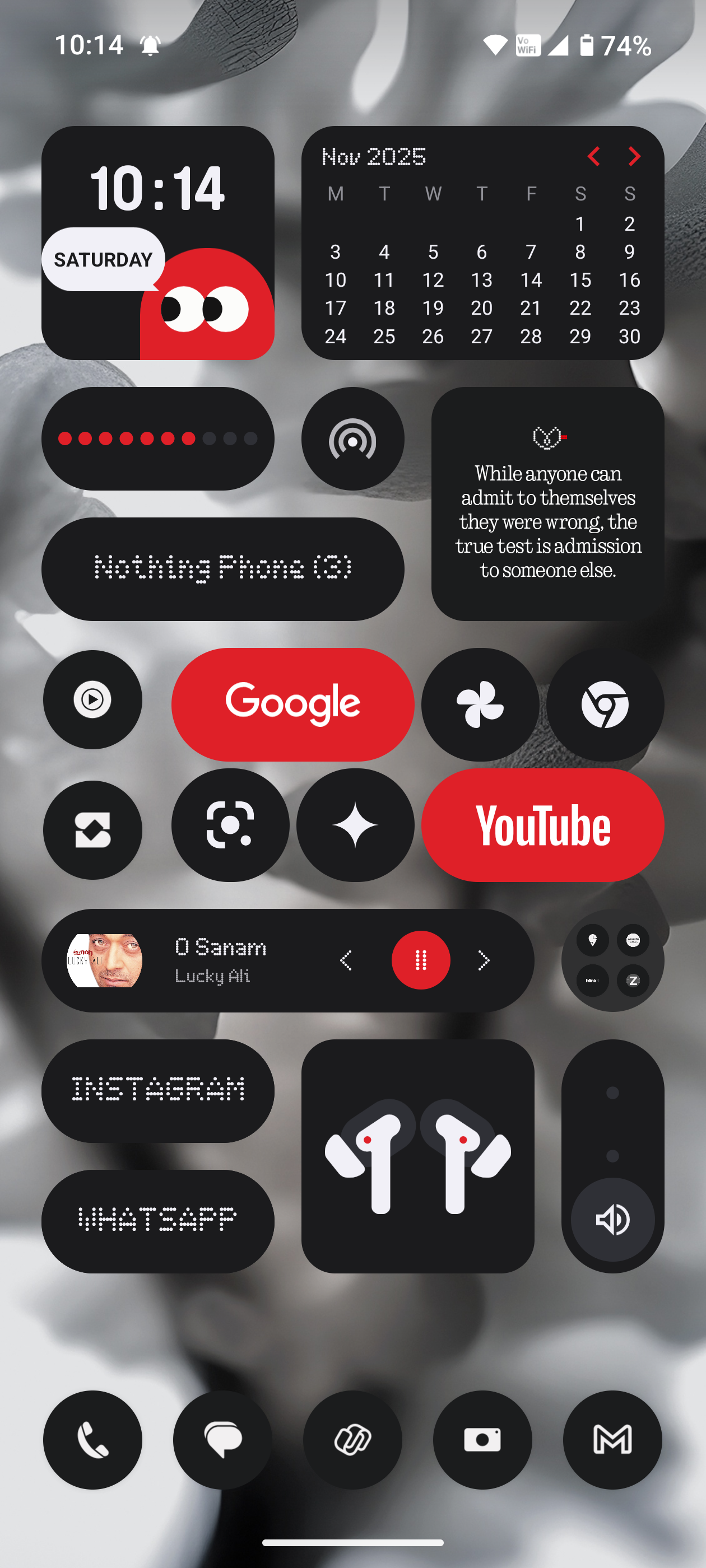Pause the song O Sanam
The image size is (706, 1568).
(420, 960)
